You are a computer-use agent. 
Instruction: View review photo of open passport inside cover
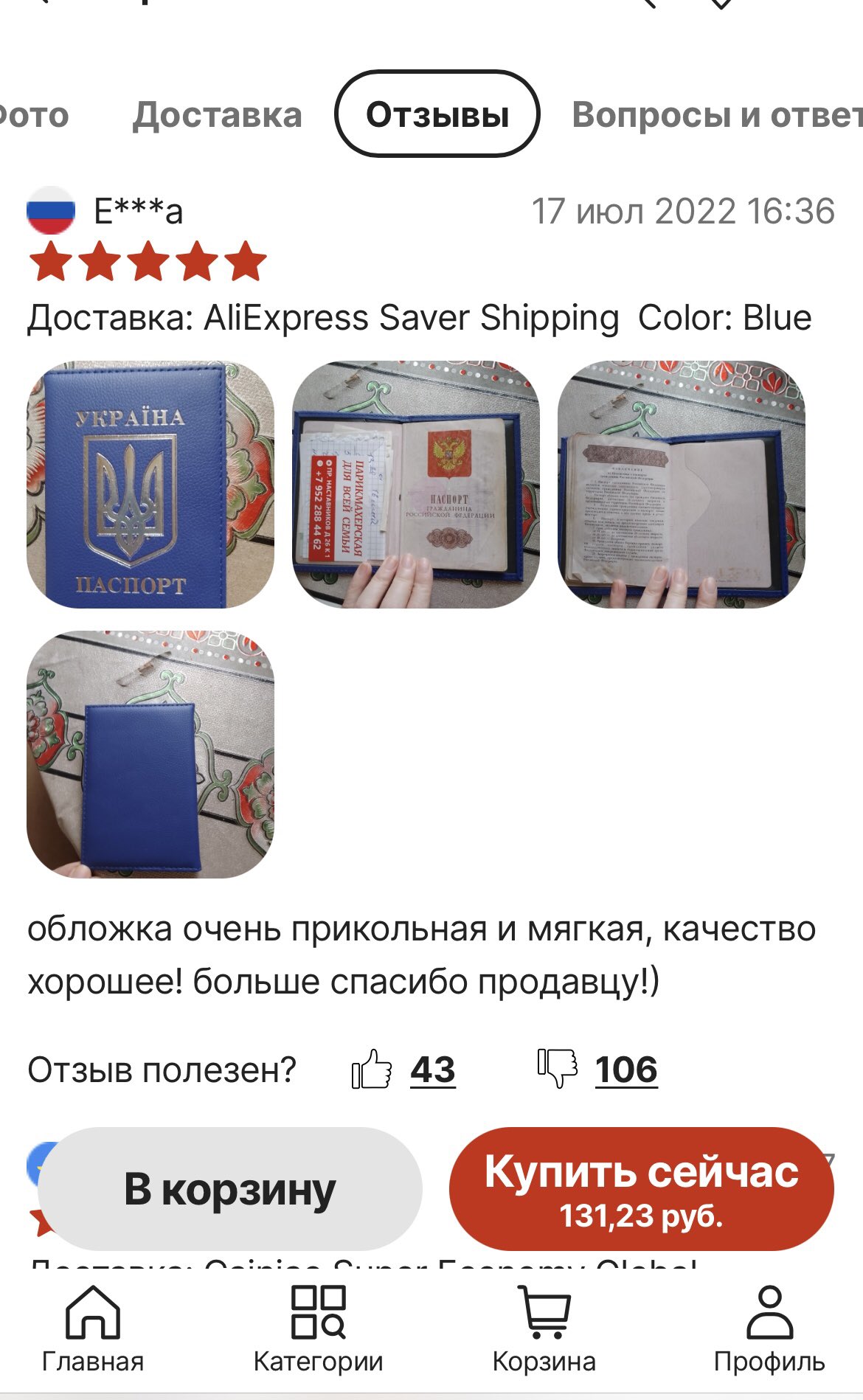pyautogui.click(x=416, y=485)
